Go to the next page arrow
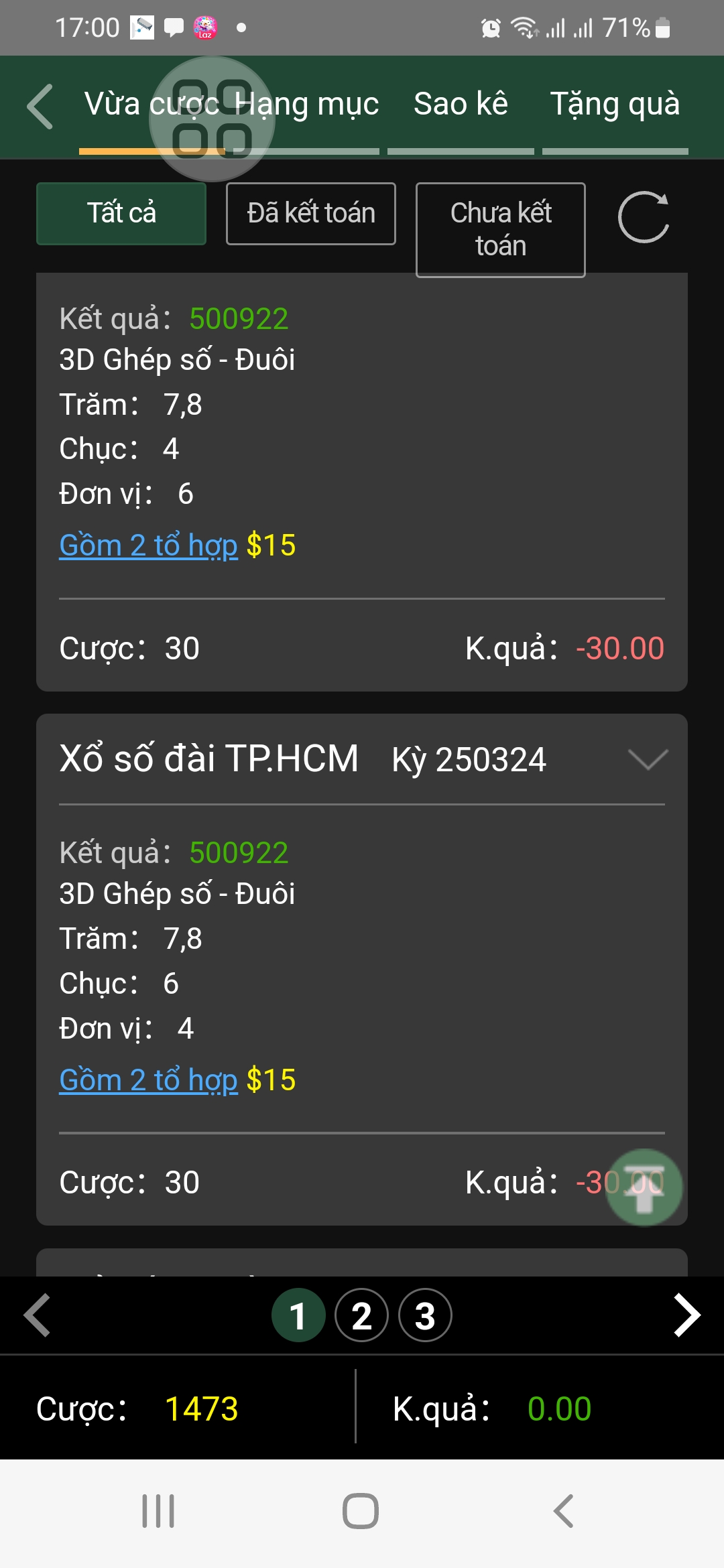Screen dimensions: 724x1568 (x=686, y=1315)
